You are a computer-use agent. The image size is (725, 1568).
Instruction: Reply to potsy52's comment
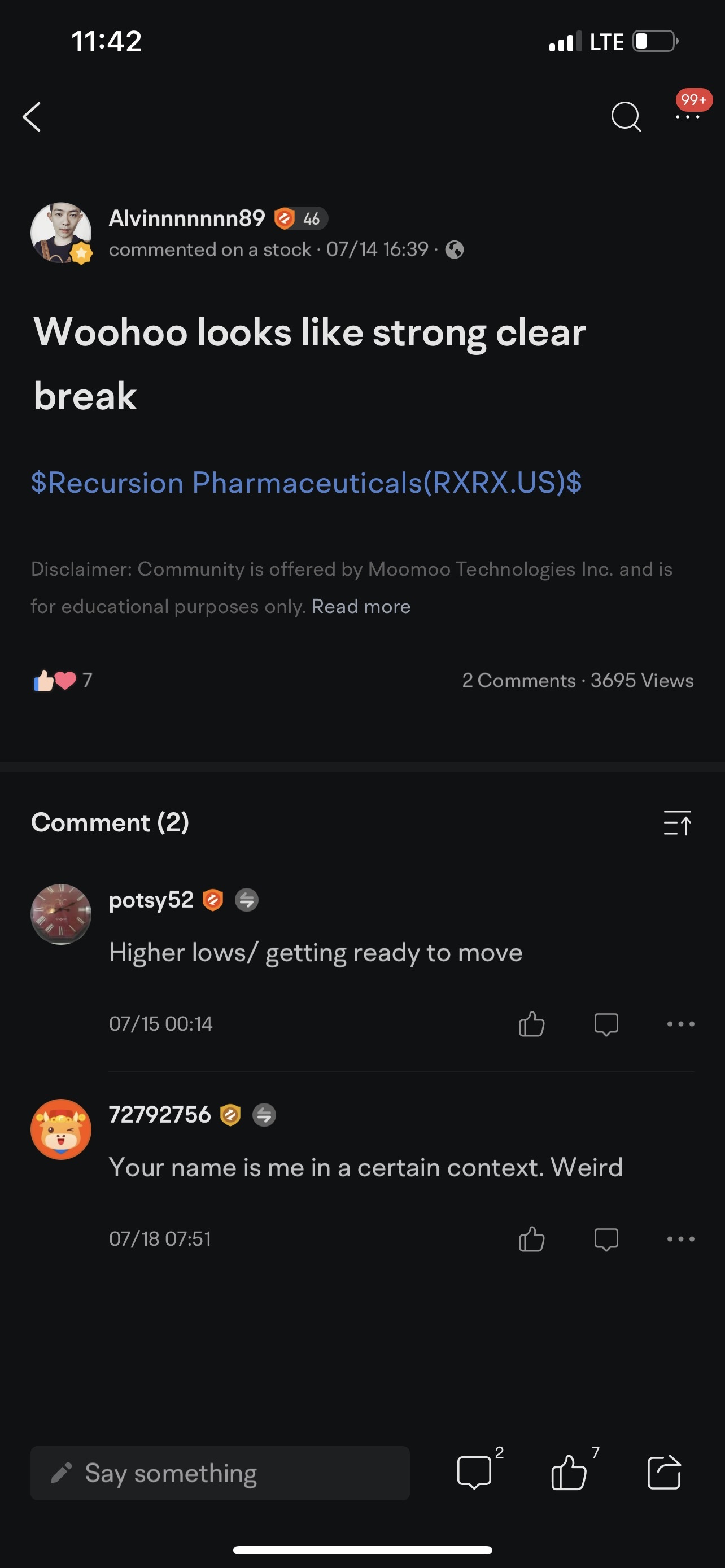606,1024
